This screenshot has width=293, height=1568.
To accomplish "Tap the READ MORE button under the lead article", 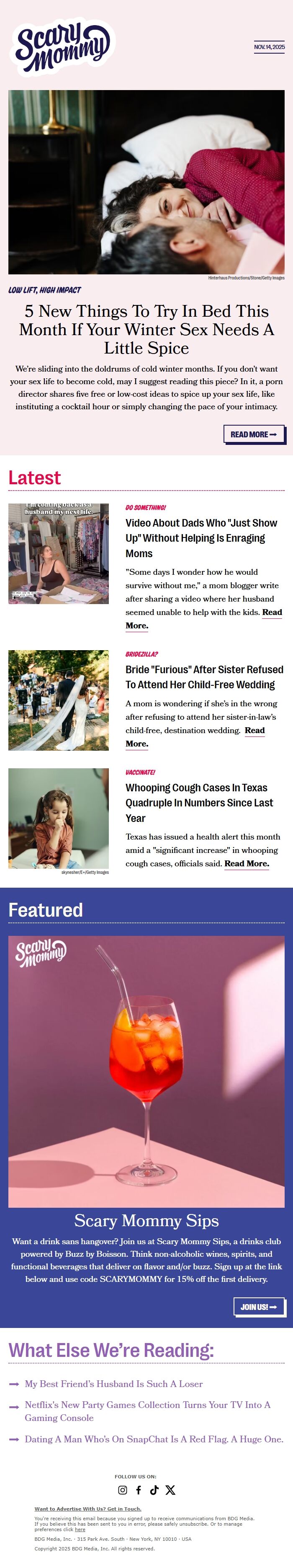I will [254, 434].
